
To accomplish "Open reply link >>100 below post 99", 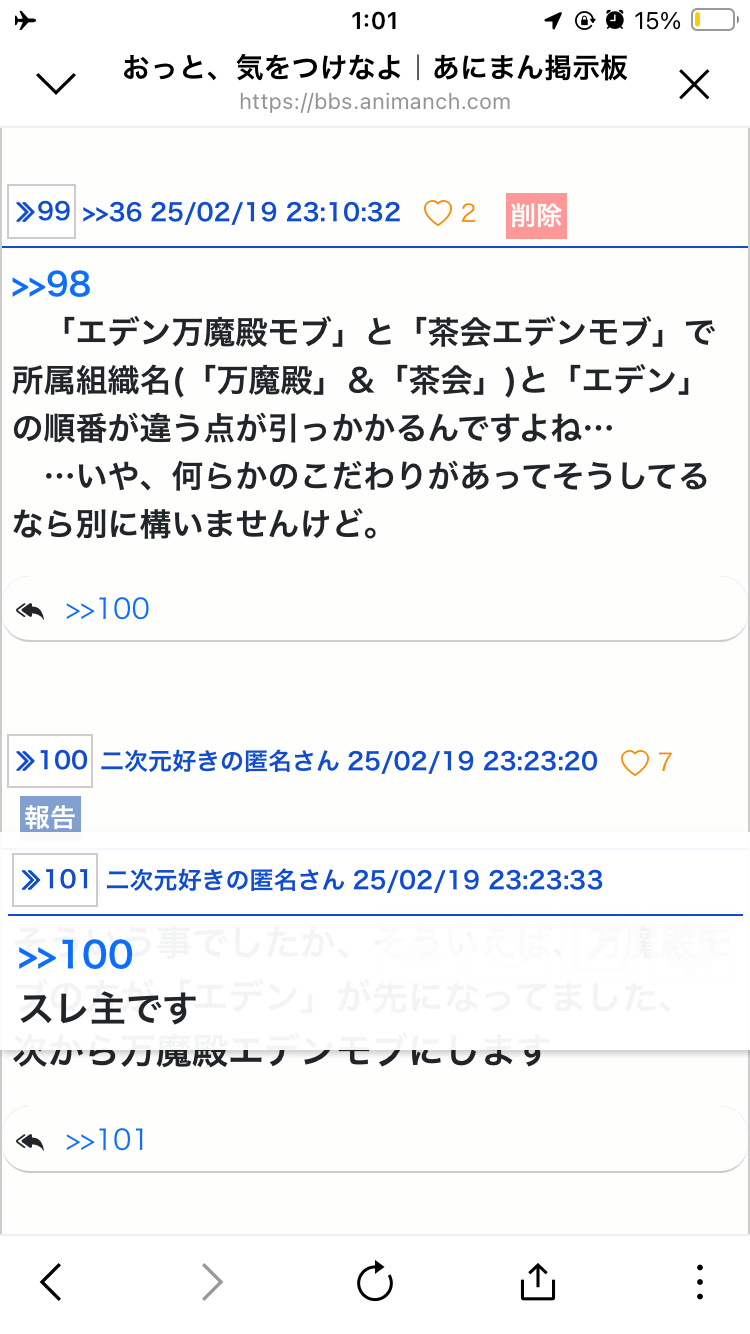I will click(107, 609).
